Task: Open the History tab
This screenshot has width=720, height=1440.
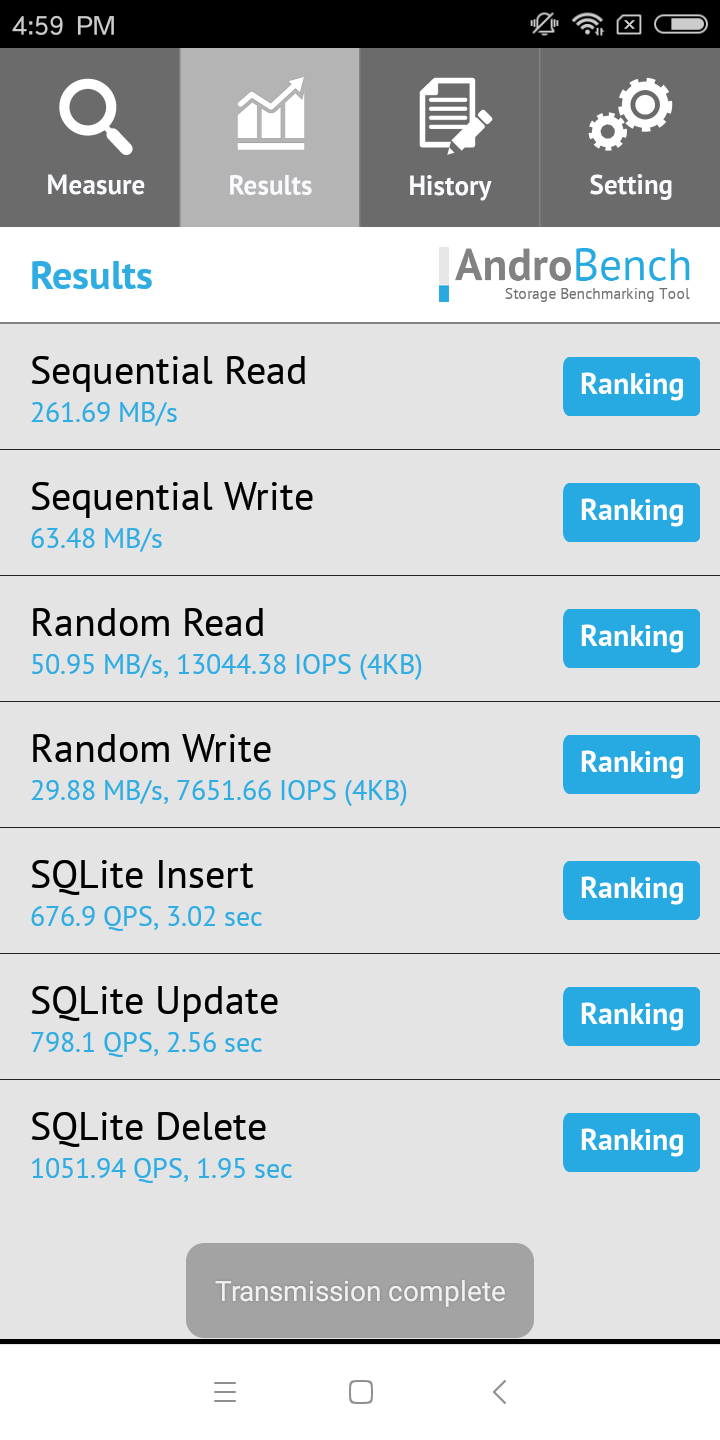Action: tap(450, 138)
